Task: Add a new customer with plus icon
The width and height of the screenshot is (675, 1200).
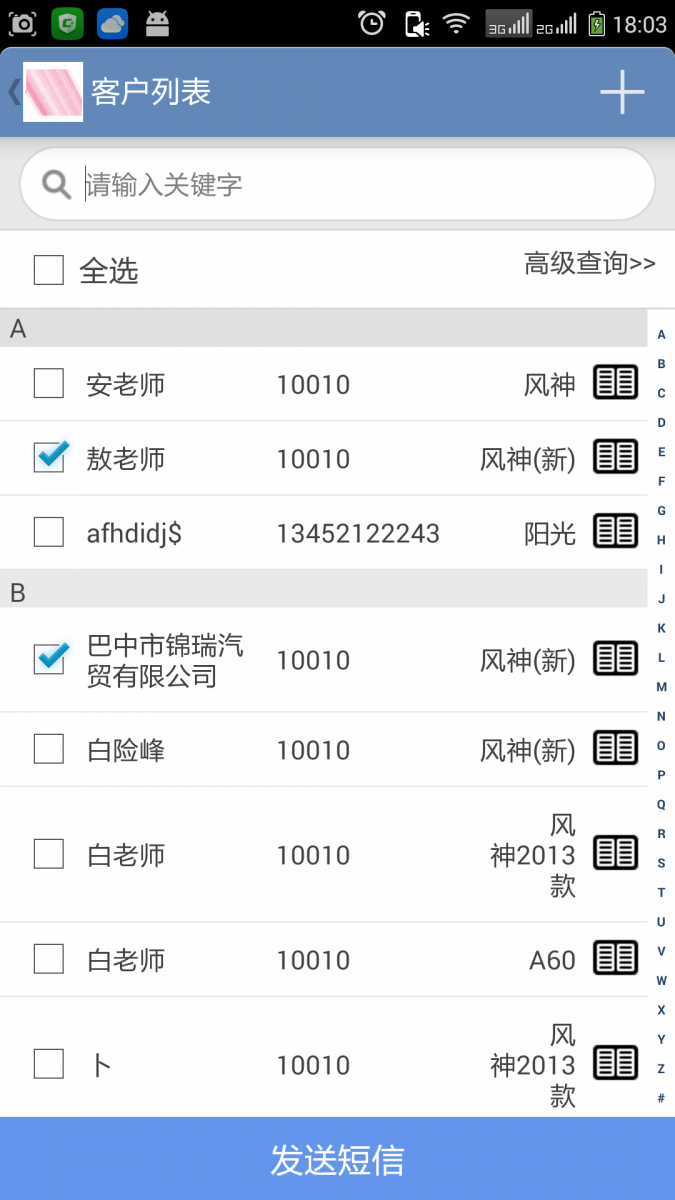Action: click(x=622, y=93)
